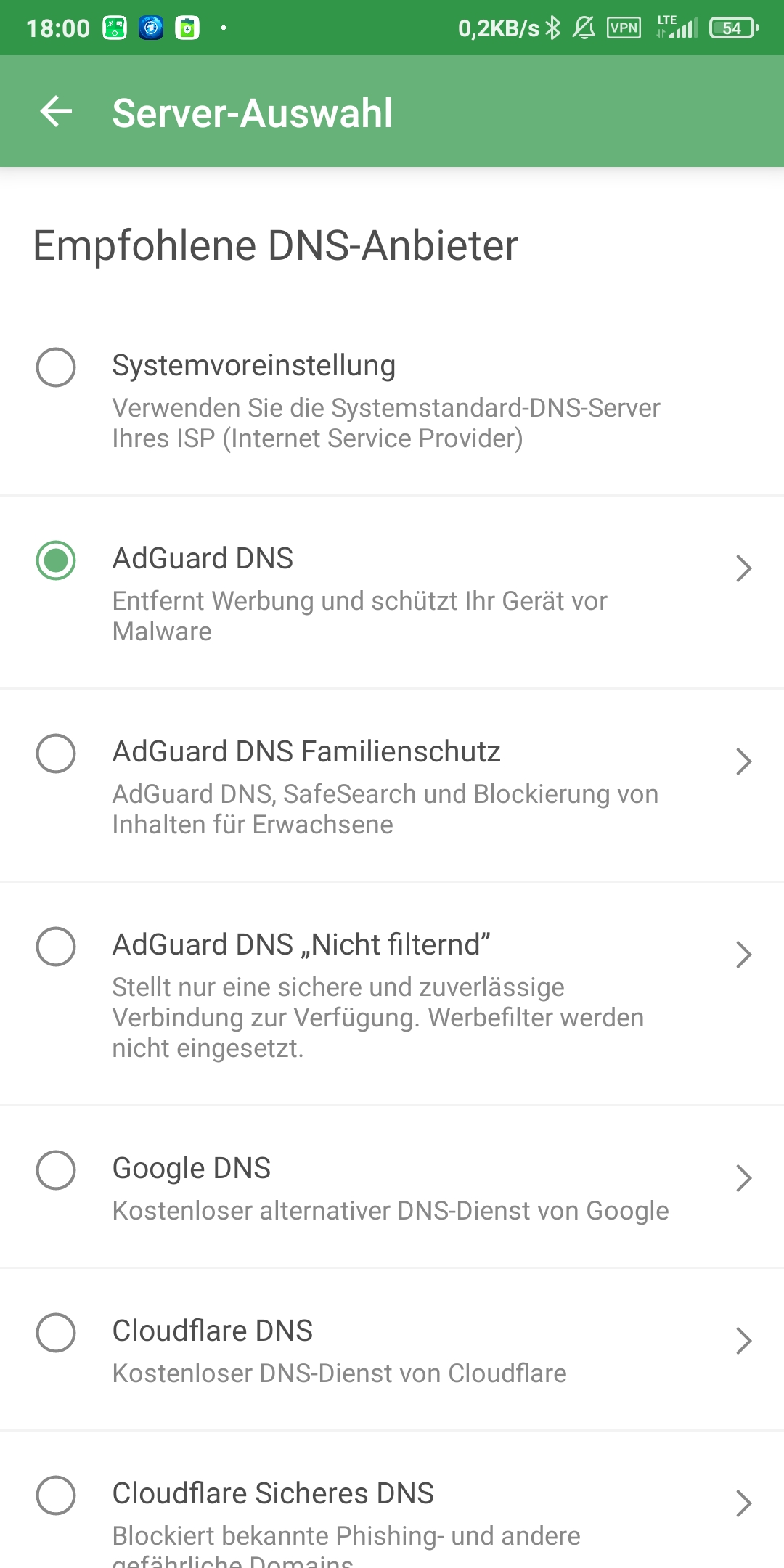
Task: Select the AdGuard DNS radio button
Action: [56, 560]
